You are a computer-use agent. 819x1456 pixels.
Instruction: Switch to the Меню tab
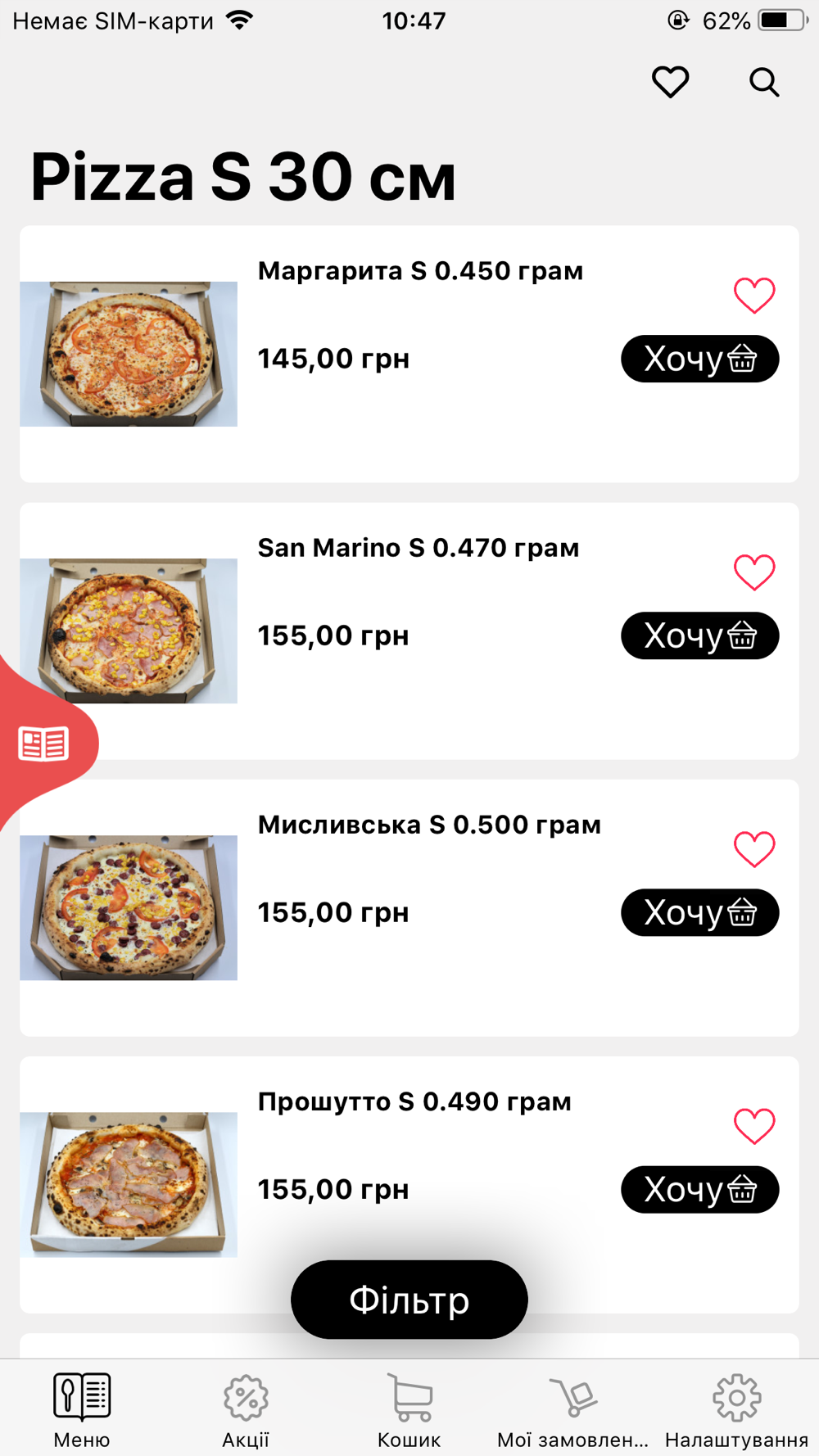[x=81, y=1410]
